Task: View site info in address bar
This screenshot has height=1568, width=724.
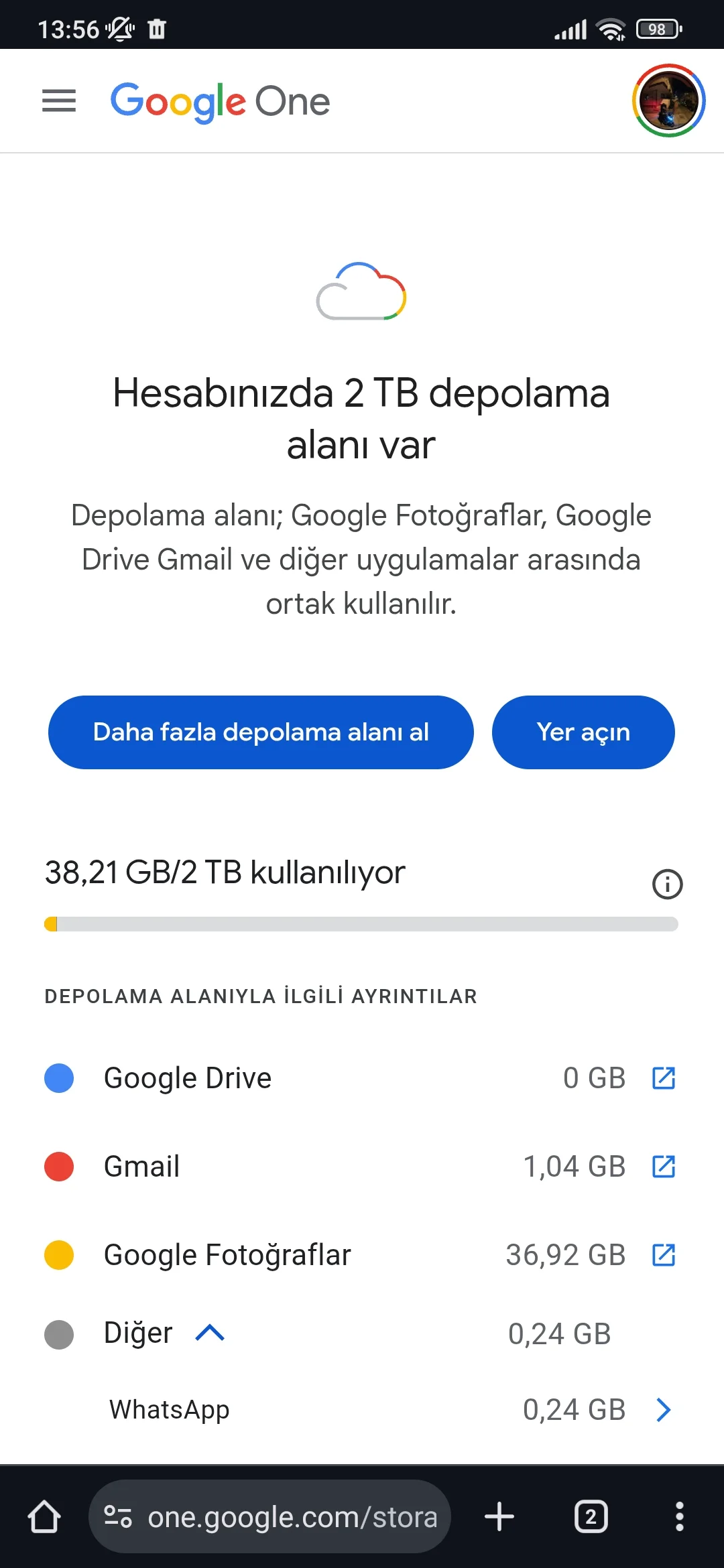Action: pyautogui.click(x=118, y=1517)
